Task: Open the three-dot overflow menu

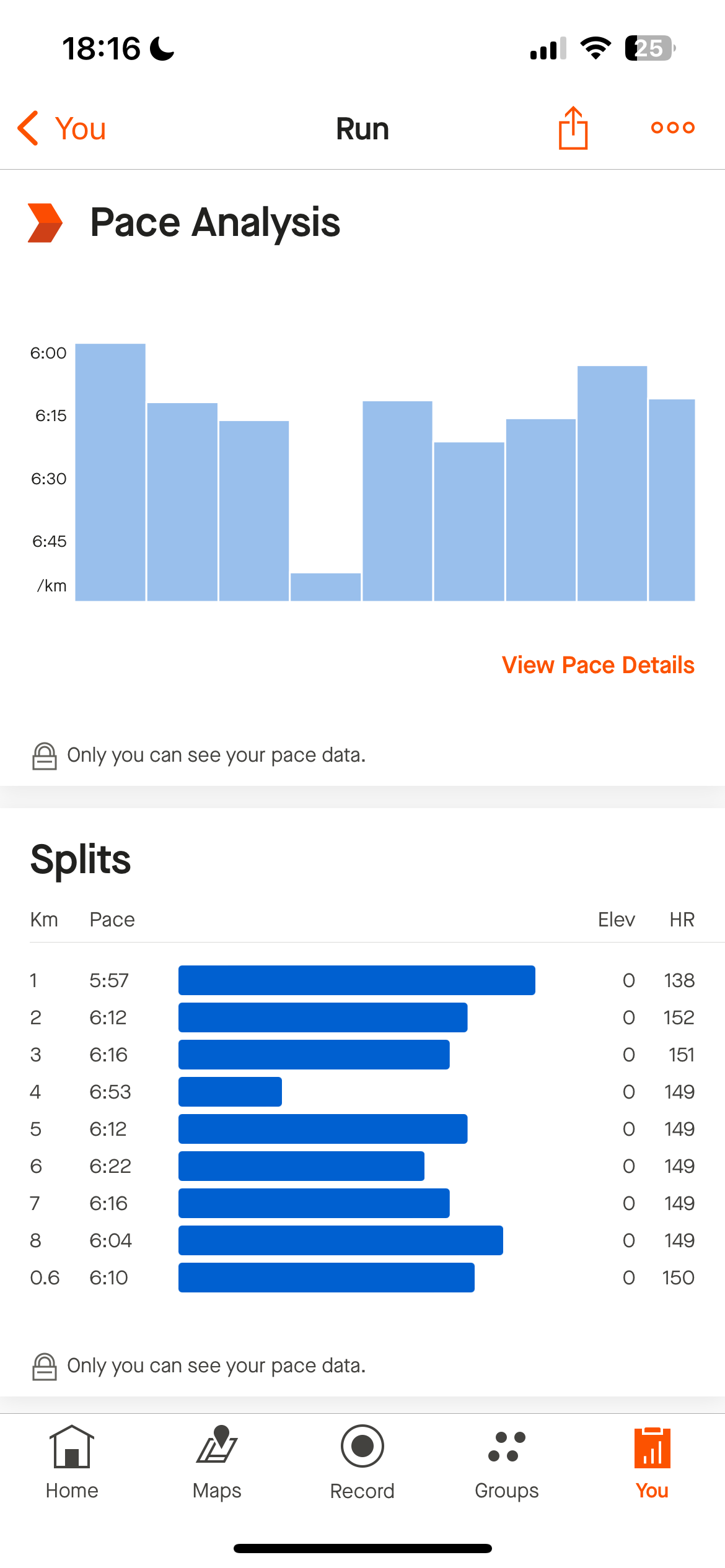Action: (673, 128)
